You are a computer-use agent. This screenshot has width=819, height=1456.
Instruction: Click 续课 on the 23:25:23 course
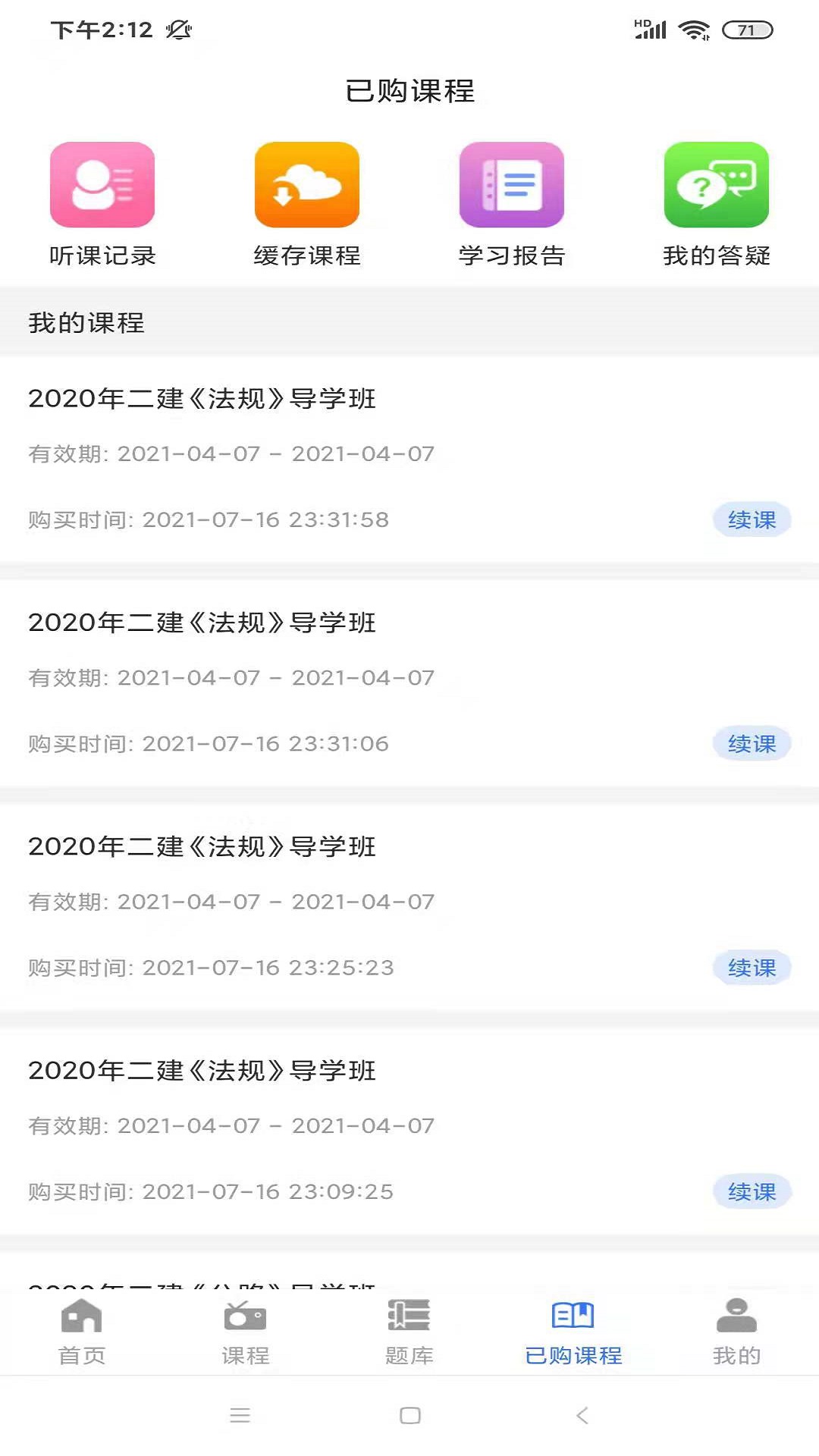point(750,968)
